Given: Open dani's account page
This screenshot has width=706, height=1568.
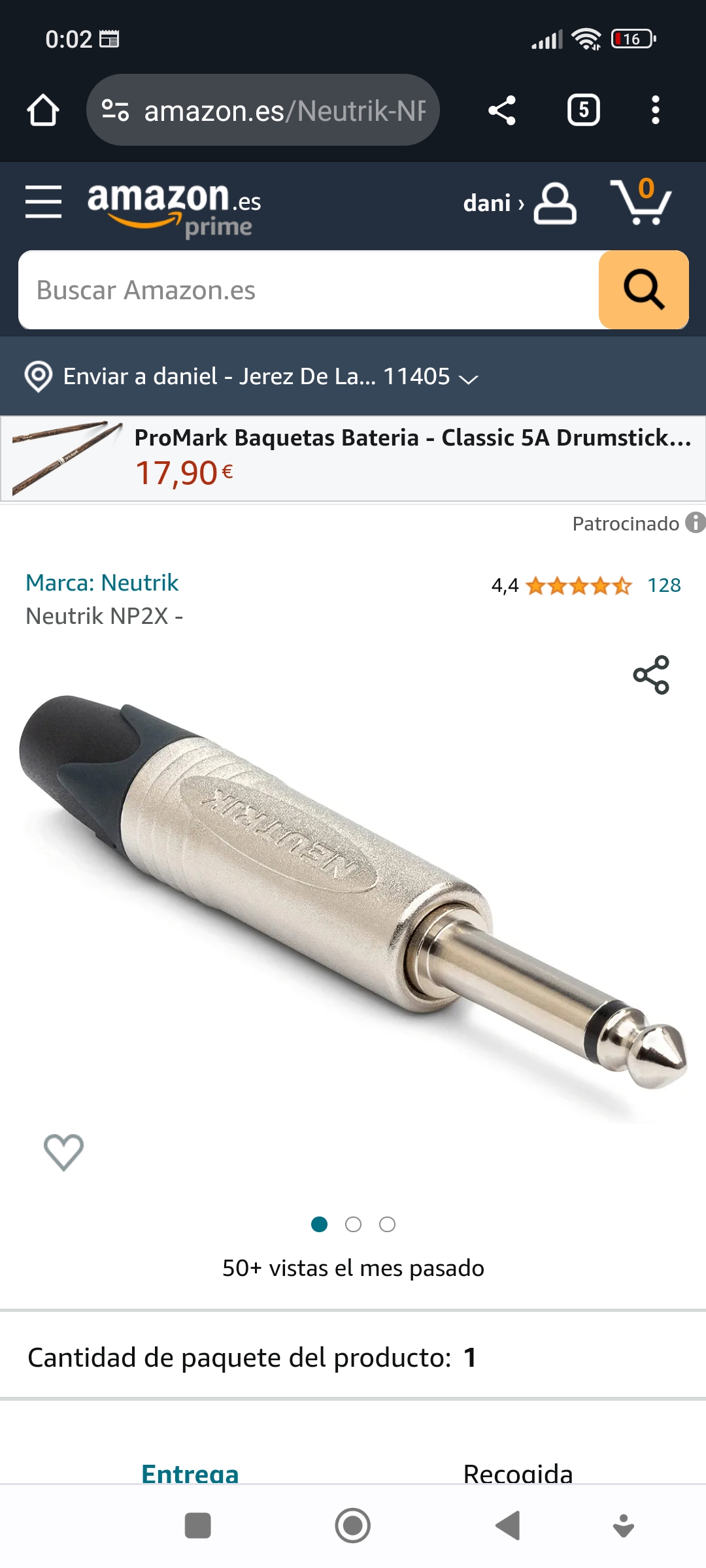Looking at the screenshot, I should (520, 203).
